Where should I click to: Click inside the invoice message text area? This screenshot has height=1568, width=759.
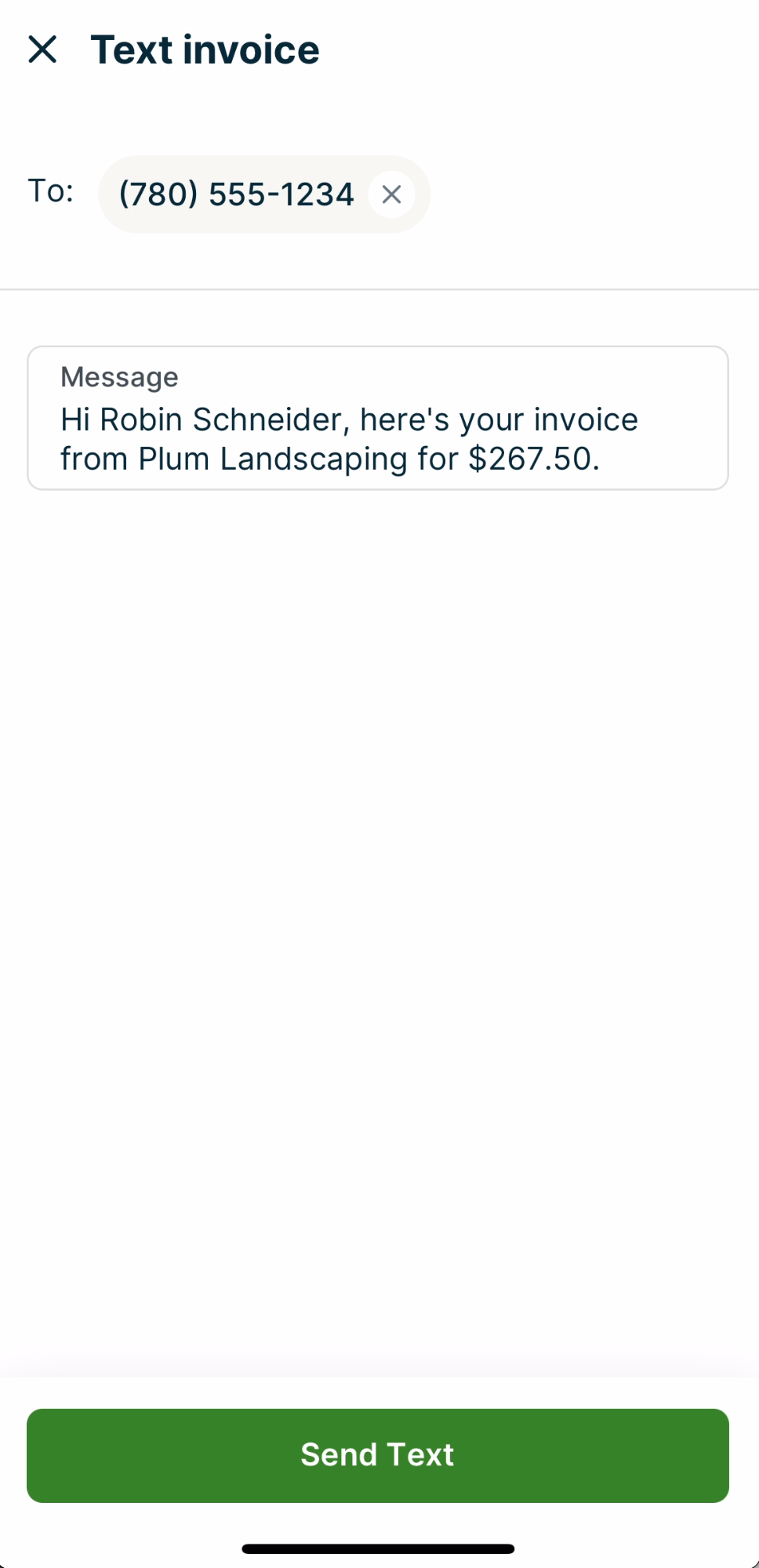[x=349, y=439]
